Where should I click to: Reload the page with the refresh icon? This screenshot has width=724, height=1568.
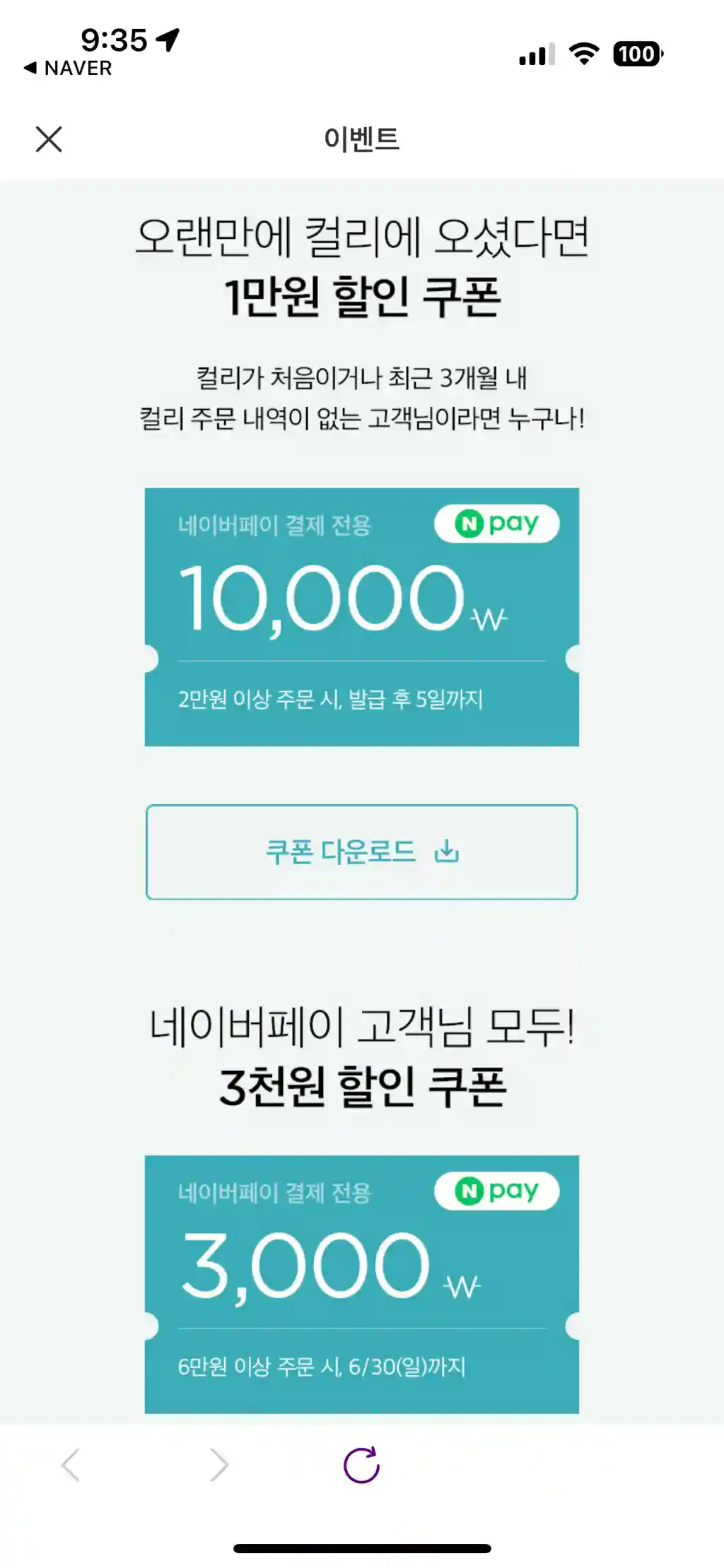coord(361,1465)
